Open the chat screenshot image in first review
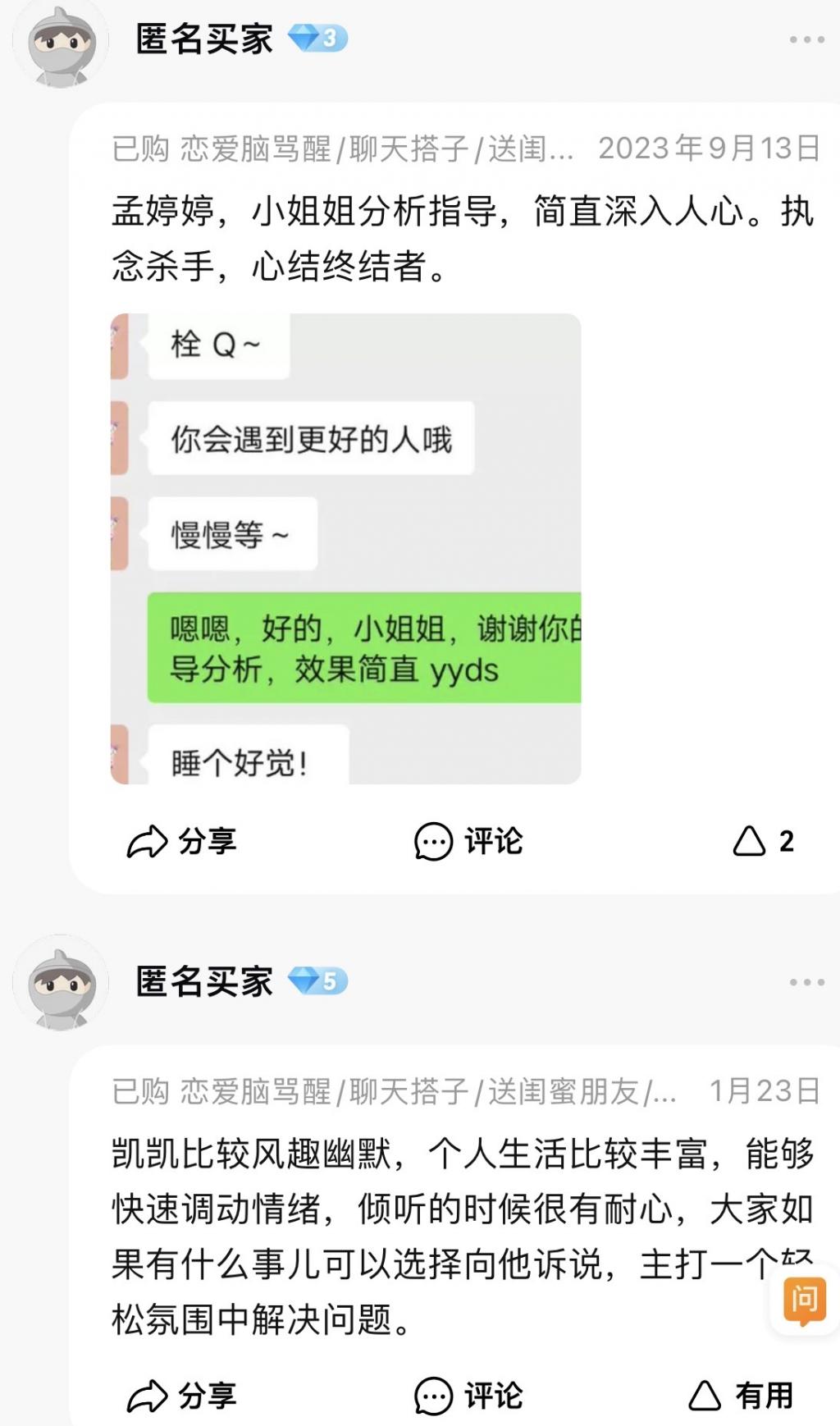 345,548
